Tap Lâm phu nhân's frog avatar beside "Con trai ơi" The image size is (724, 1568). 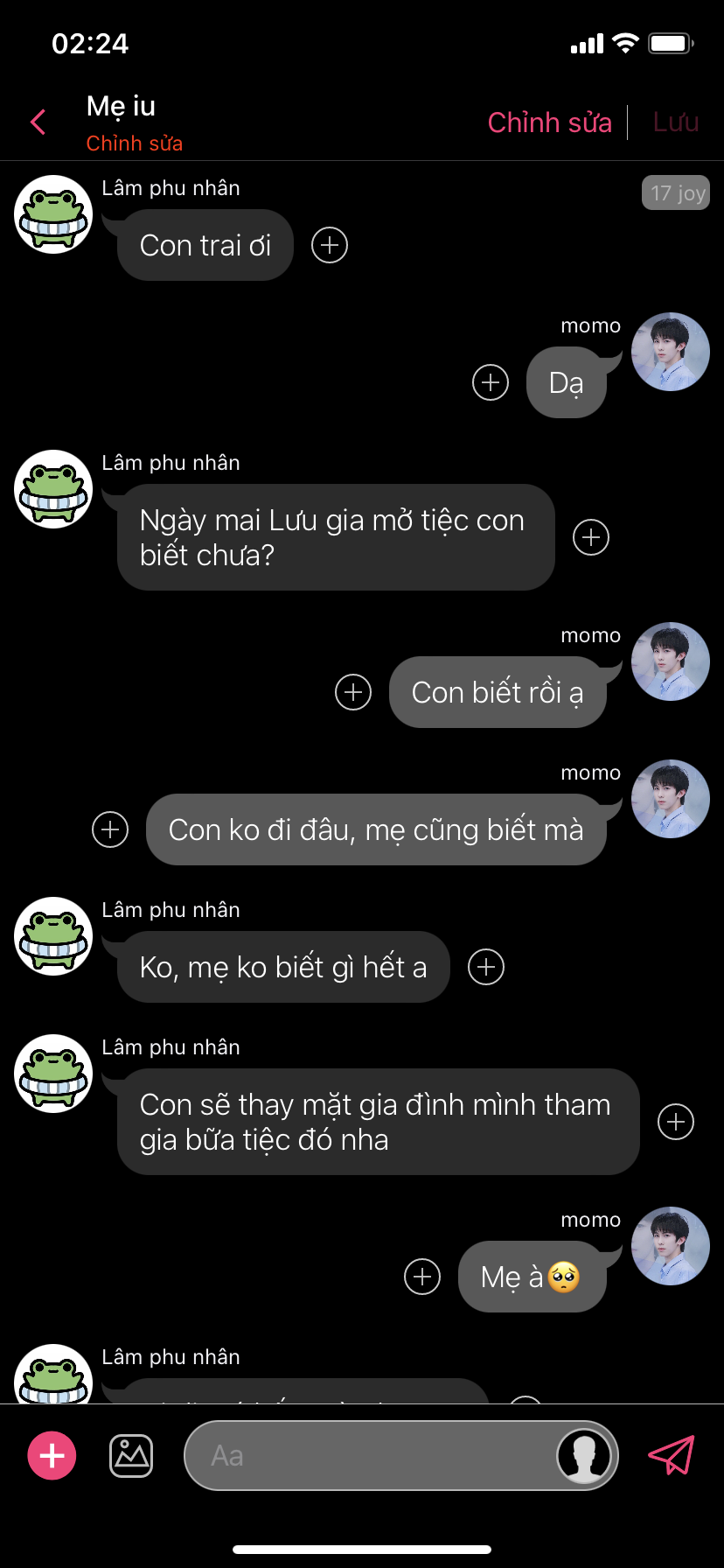pyautogui.click(x=53, y=214)
